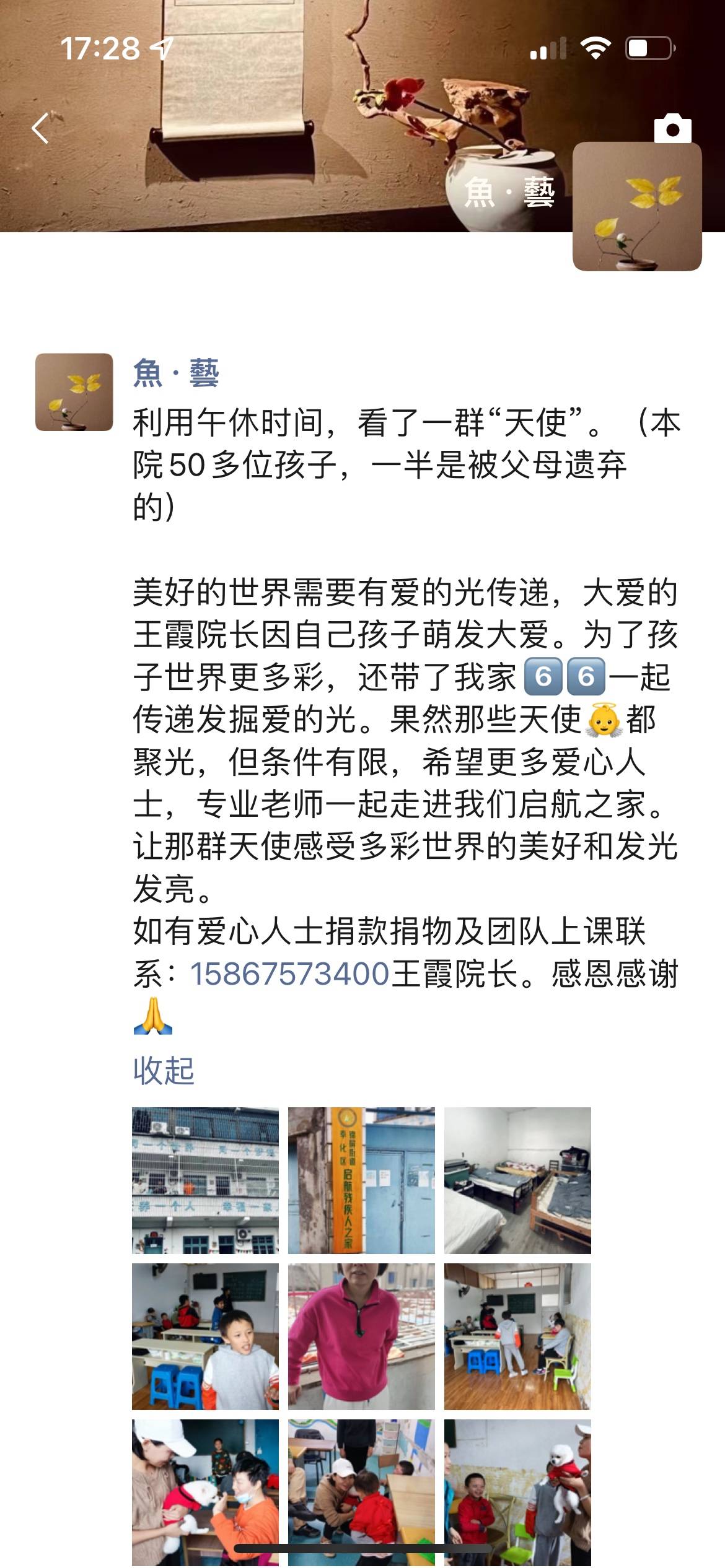Tap the phone number 15867573400
Screen dimensions: 725x1568
click(289, 973)
